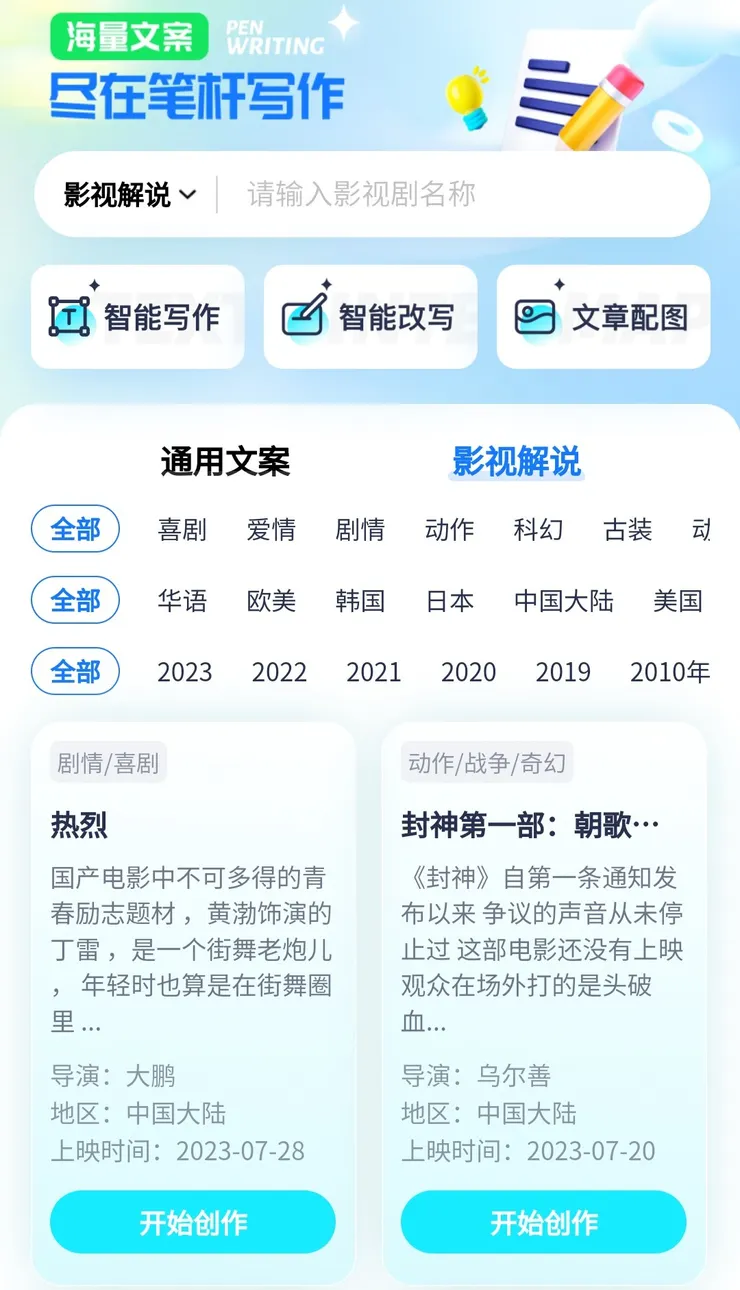740x1290 pixels.
Task: Open the 智能改写 rewriting tool
Action: click(x=370, y=316)
